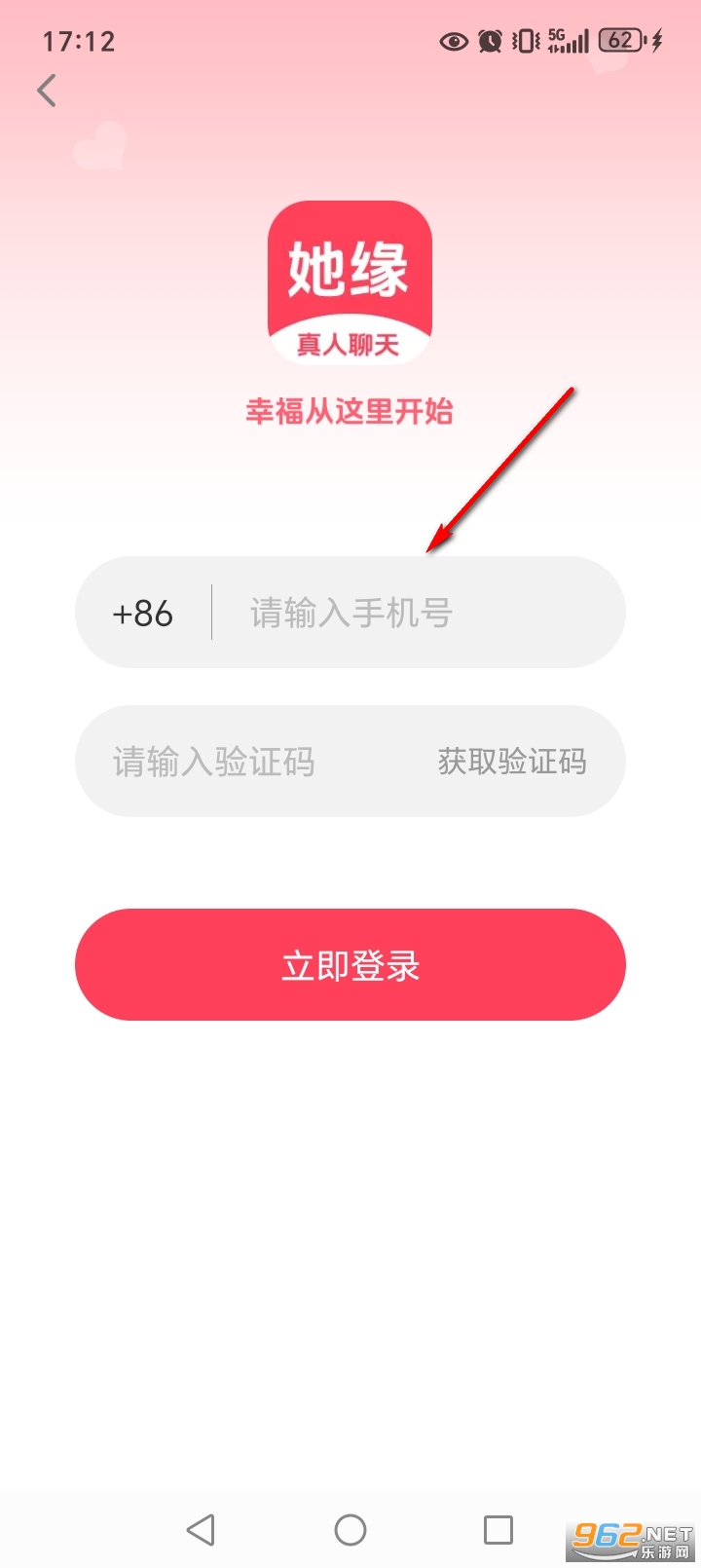Tap the verification code input field

[x=214, y=763]
